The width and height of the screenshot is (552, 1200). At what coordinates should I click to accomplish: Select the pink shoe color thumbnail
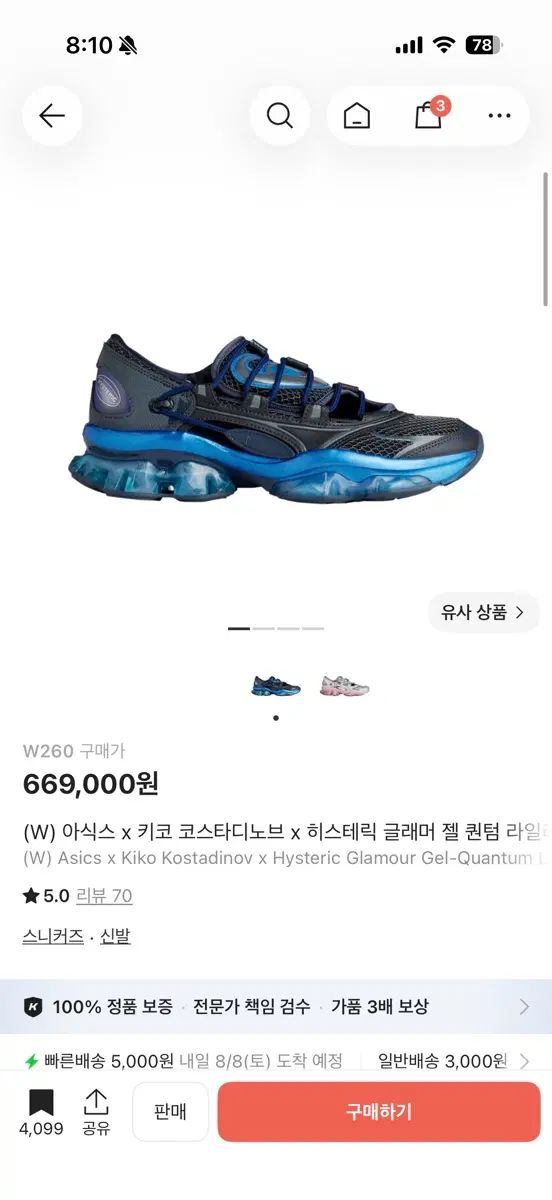344,685
